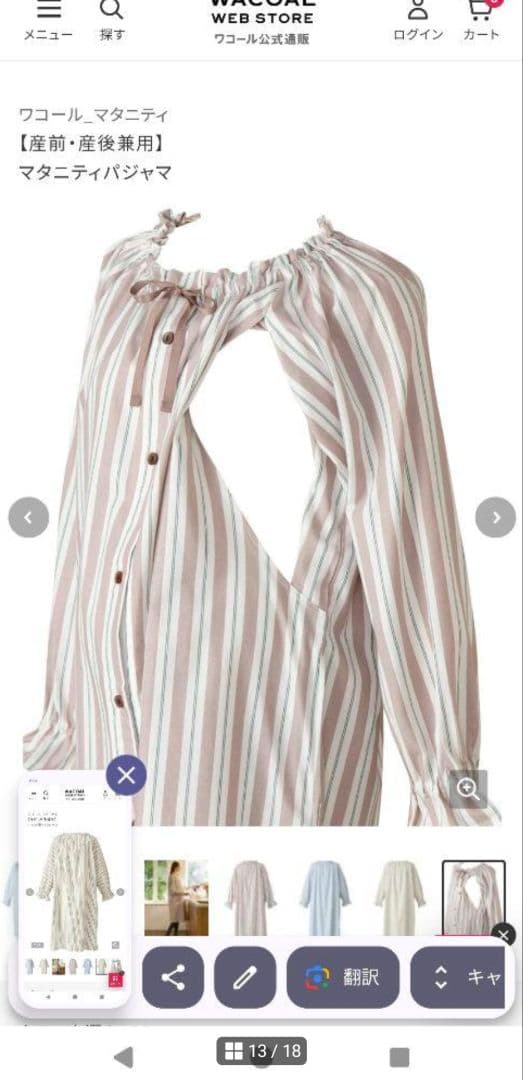The image size is (523, 1080).
Task: Close the screenshot toolbar with black X
Action: point(504,935)
